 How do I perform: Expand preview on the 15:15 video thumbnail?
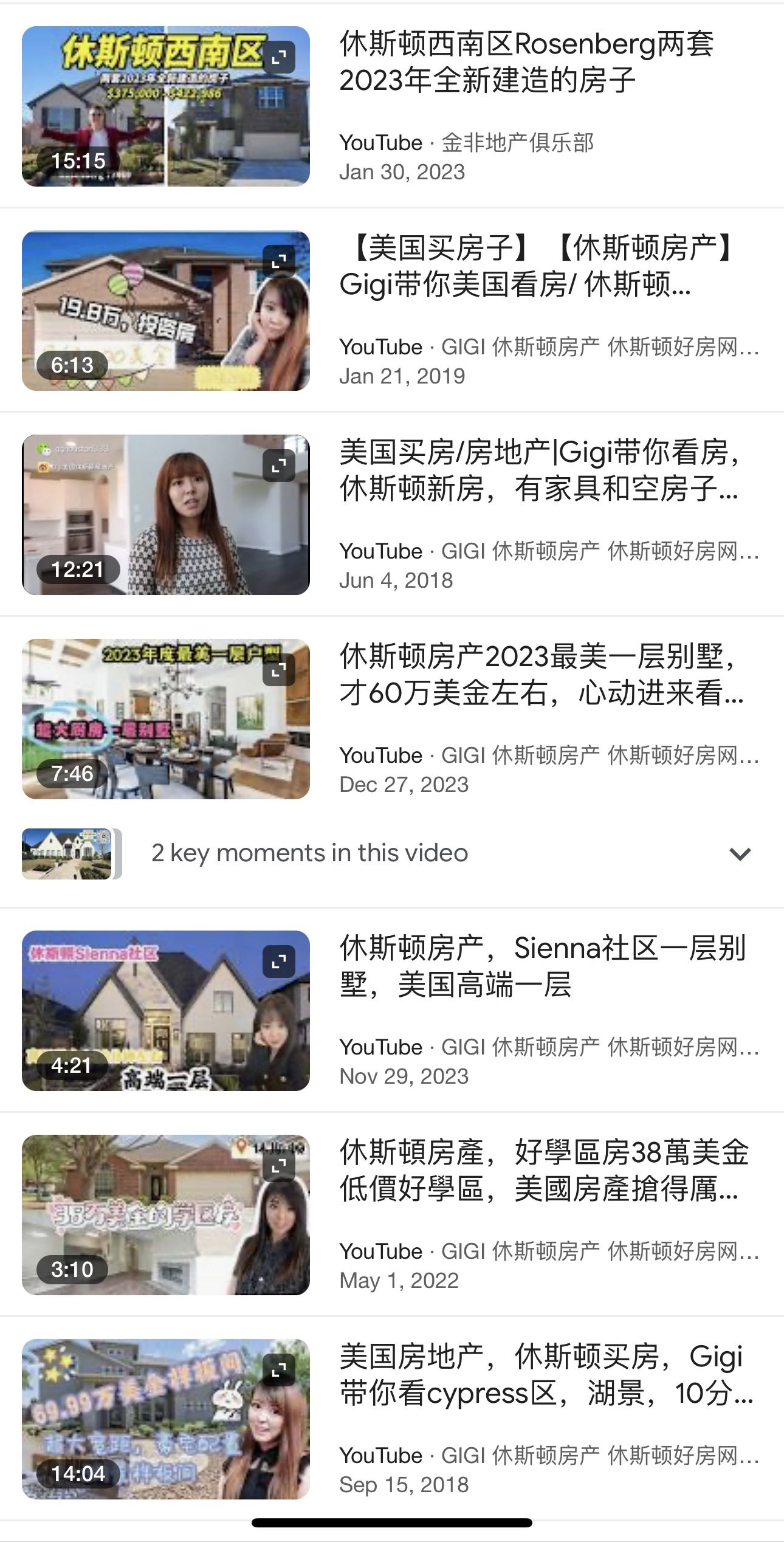coord(279,58)
